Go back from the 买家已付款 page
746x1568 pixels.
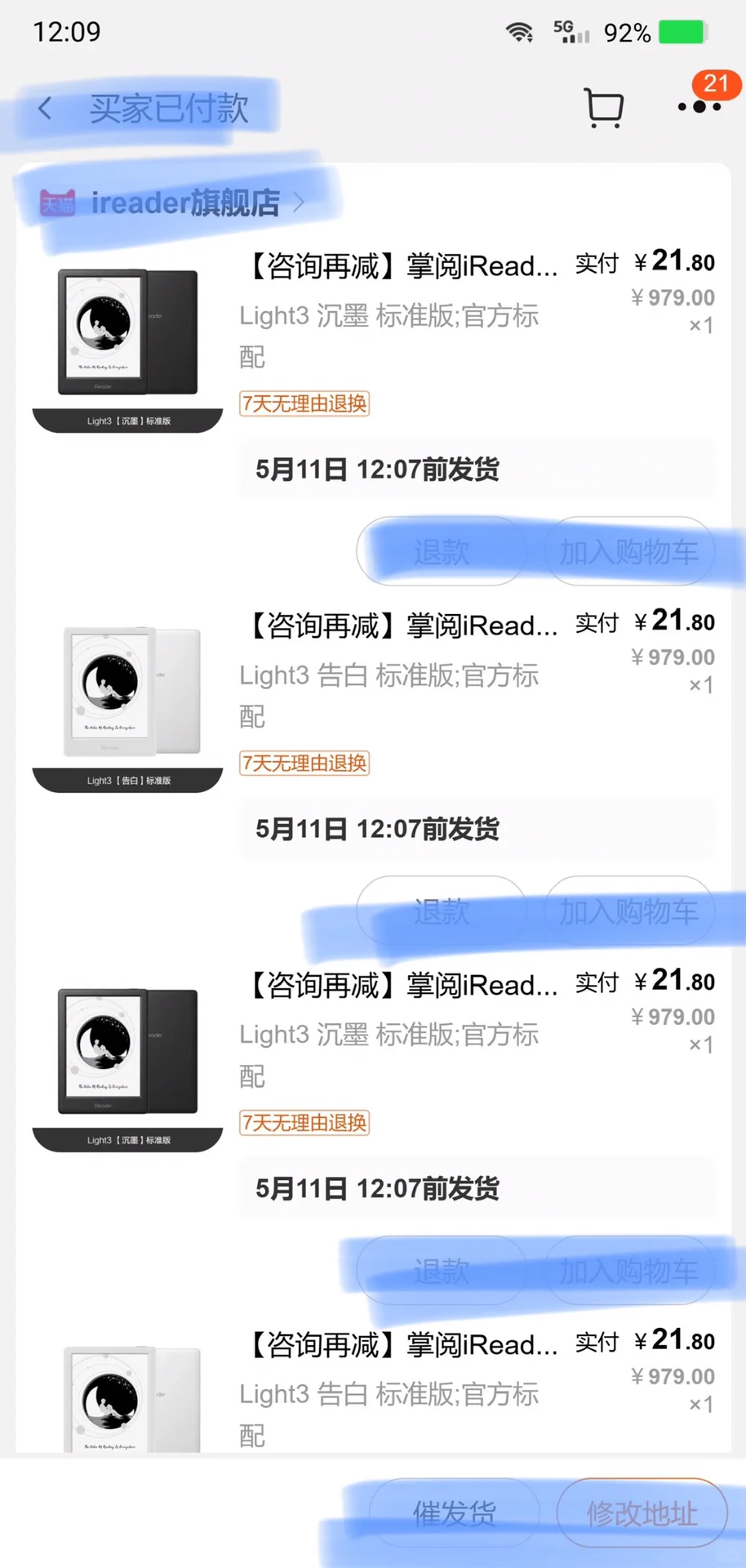click(45, 108)
